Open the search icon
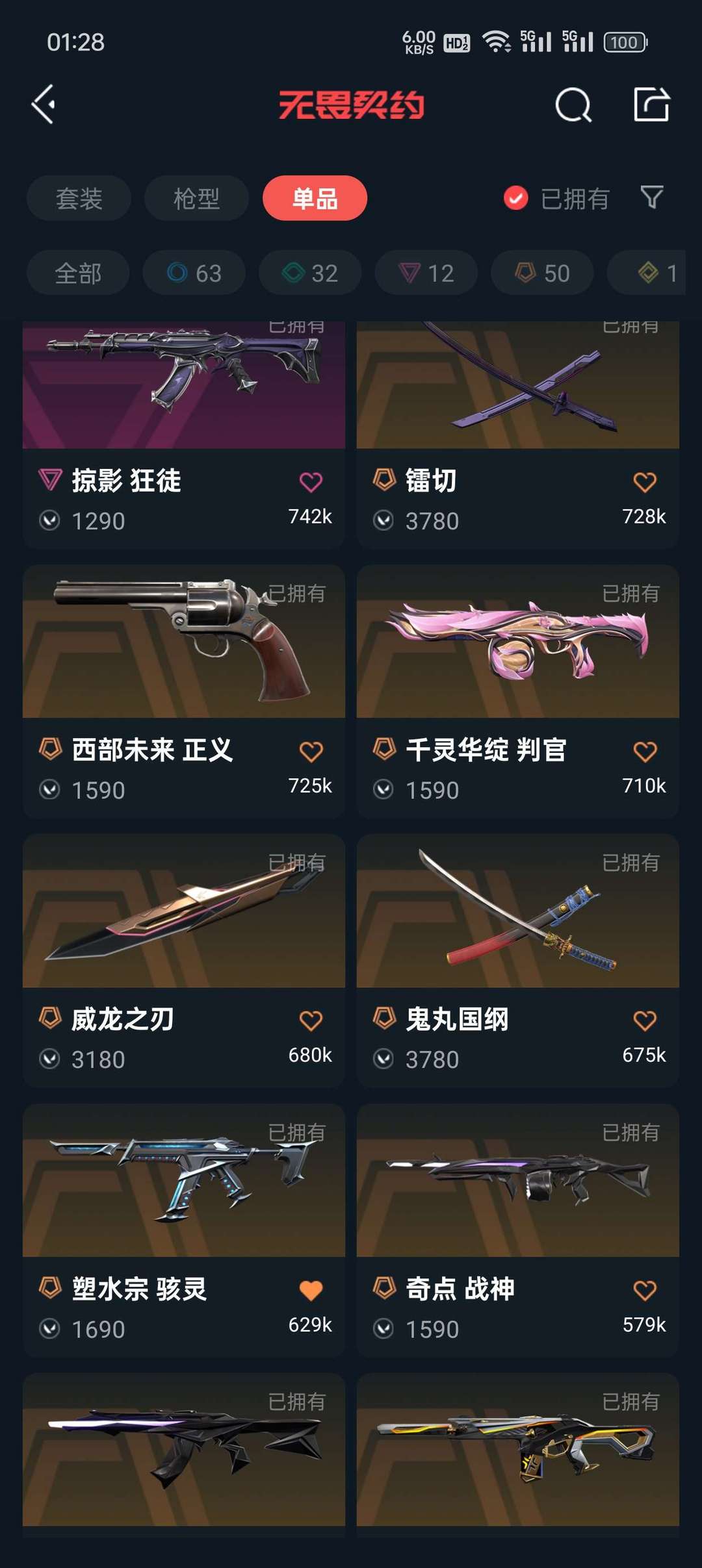Viewport: 702px width, 1568px height. 573,105
